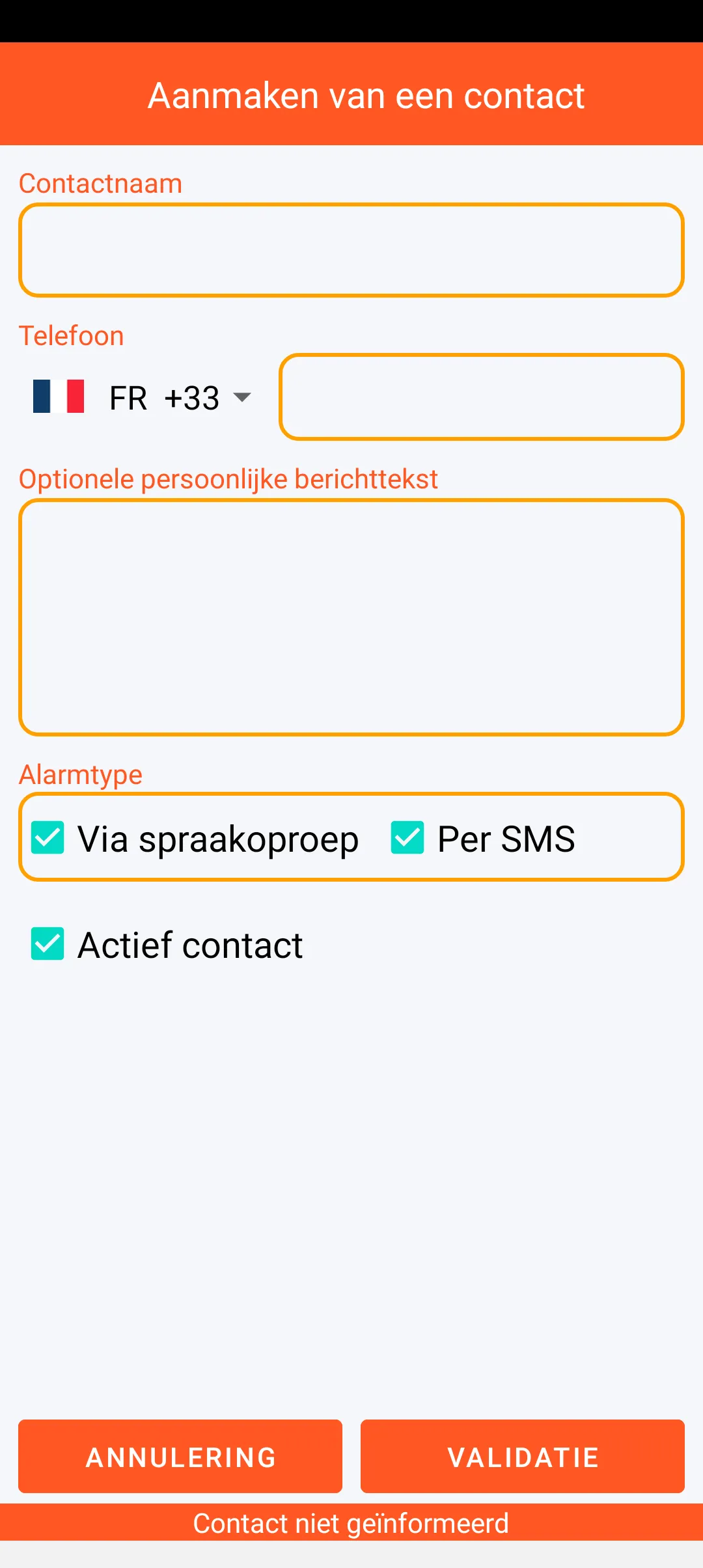Select the optional personal message box
This screenshot has height=1568, width=703.
pos(351,617)
